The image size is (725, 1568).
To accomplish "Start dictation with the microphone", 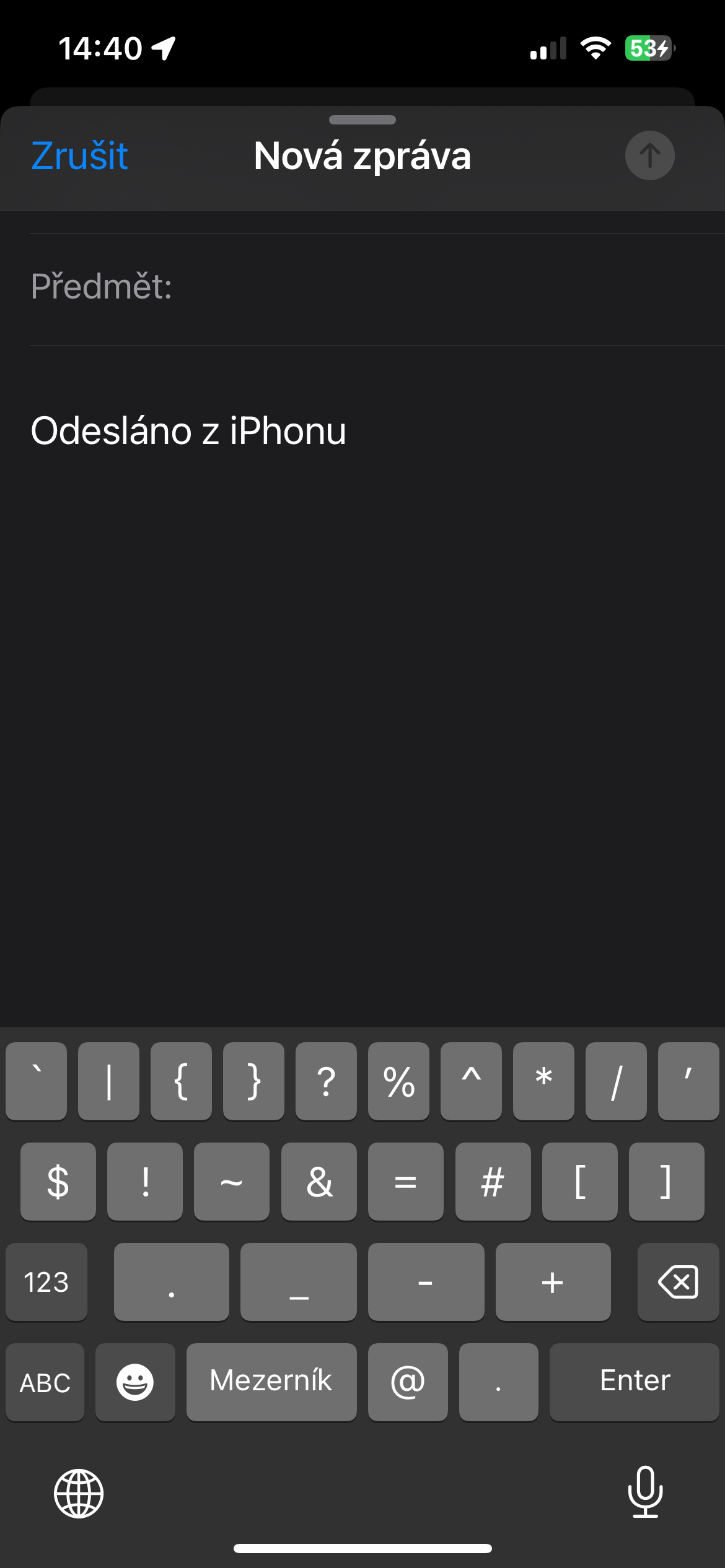I will click(645, 1492).
